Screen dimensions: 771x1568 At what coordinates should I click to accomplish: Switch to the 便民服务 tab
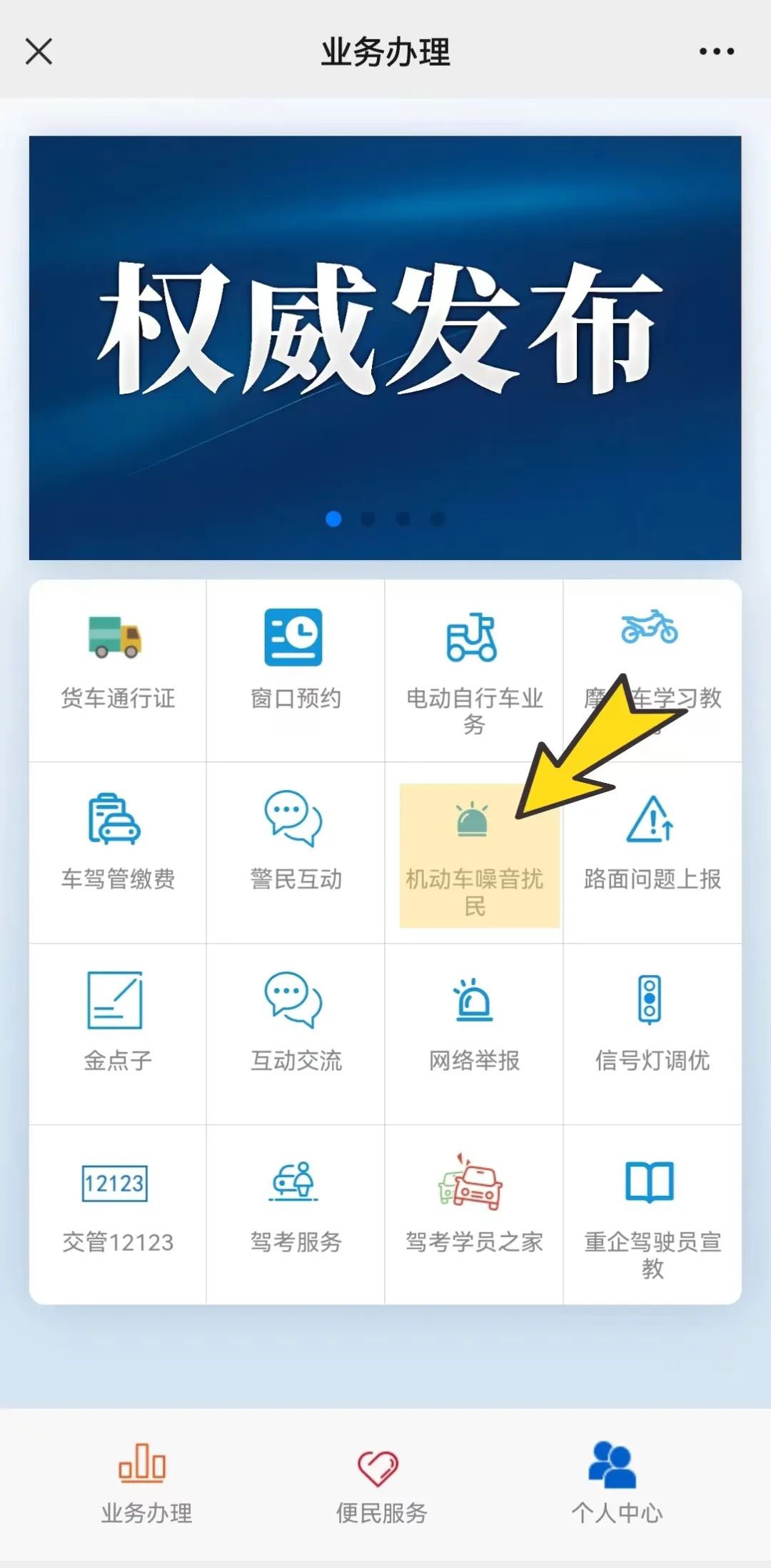tap(381, 1487)
